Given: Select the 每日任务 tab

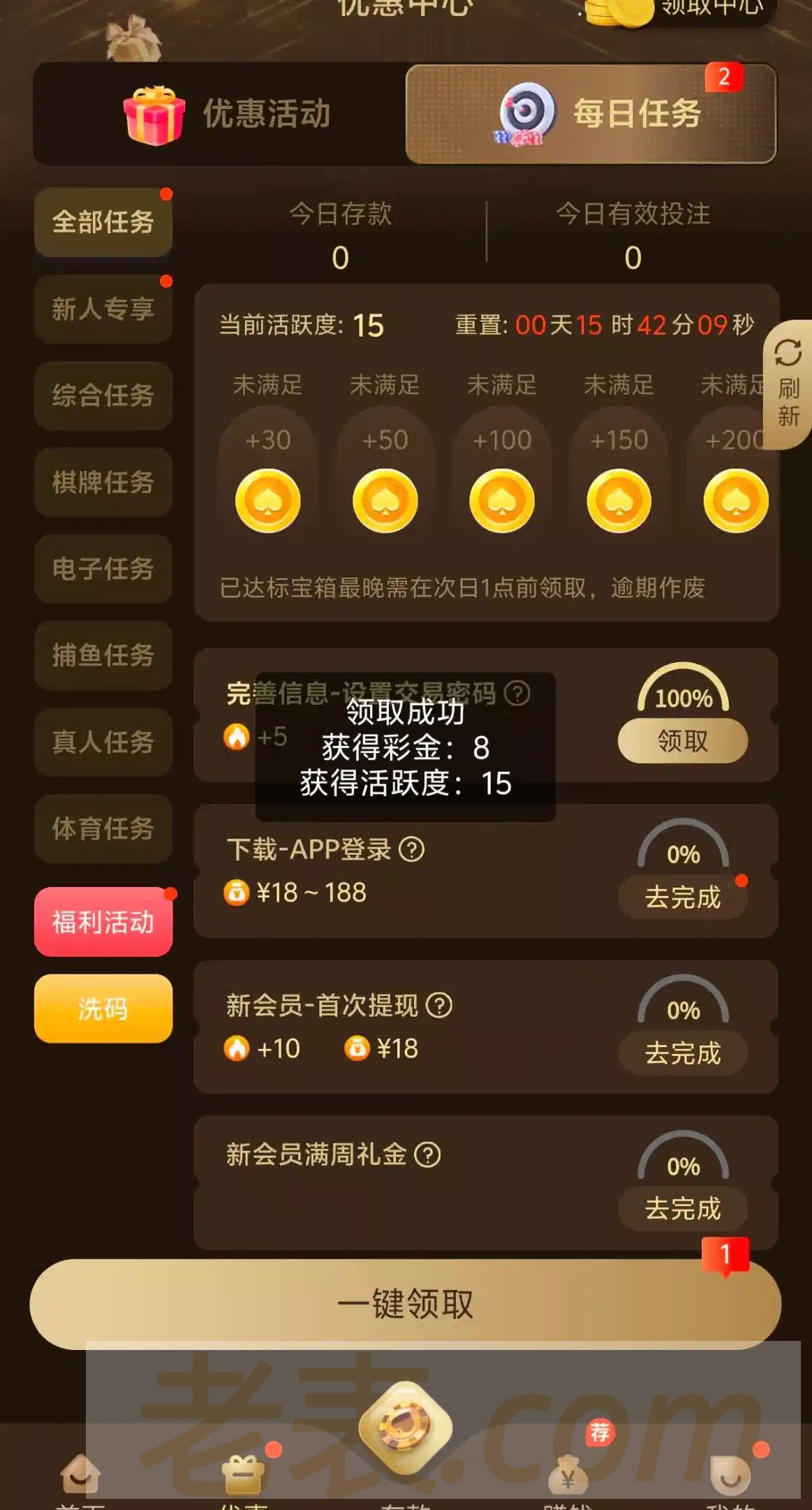Looking at the screenshot, I should click(591, 115).
